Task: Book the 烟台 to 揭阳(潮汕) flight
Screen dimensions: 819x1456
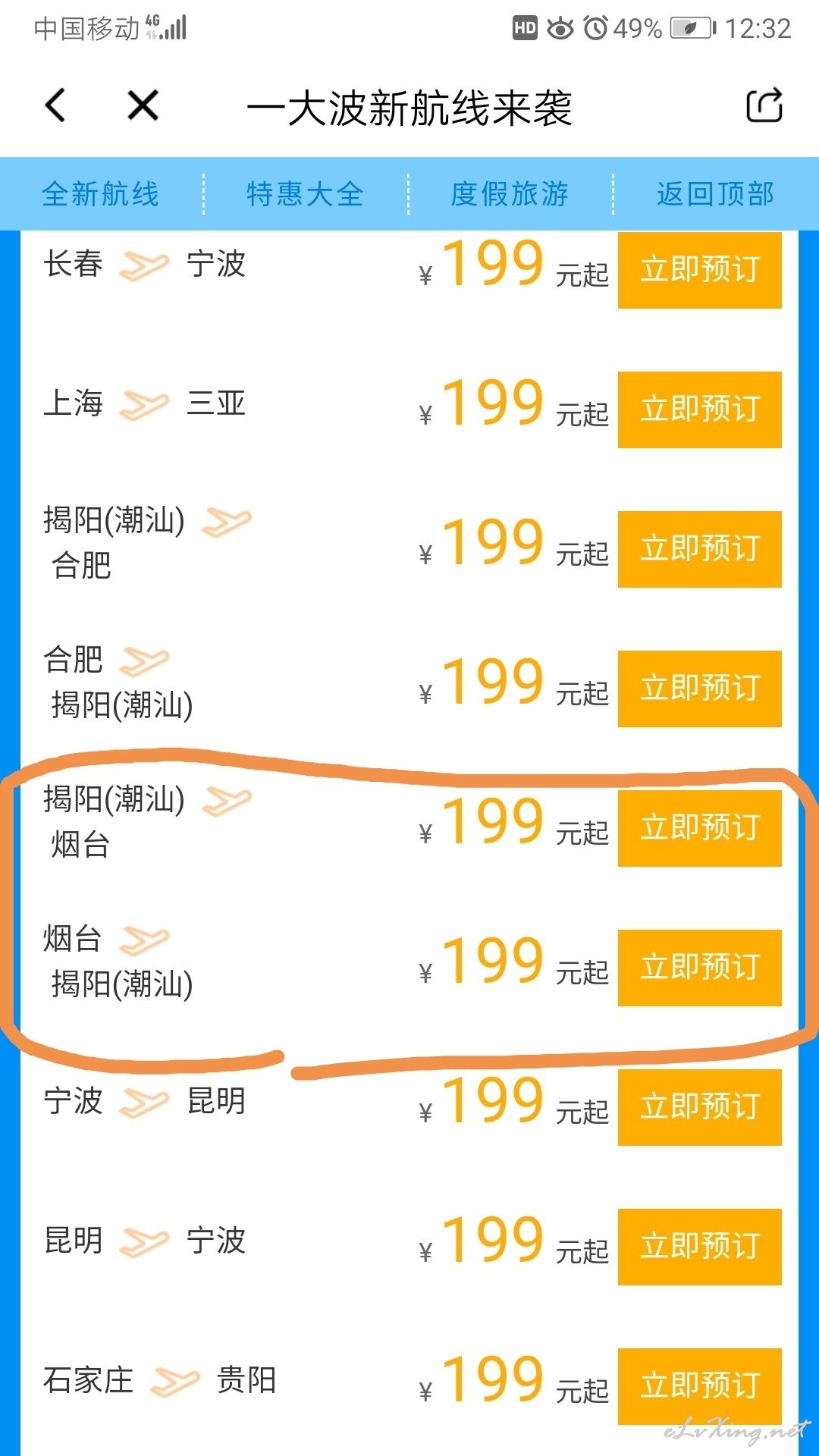Action: (700, 968)
